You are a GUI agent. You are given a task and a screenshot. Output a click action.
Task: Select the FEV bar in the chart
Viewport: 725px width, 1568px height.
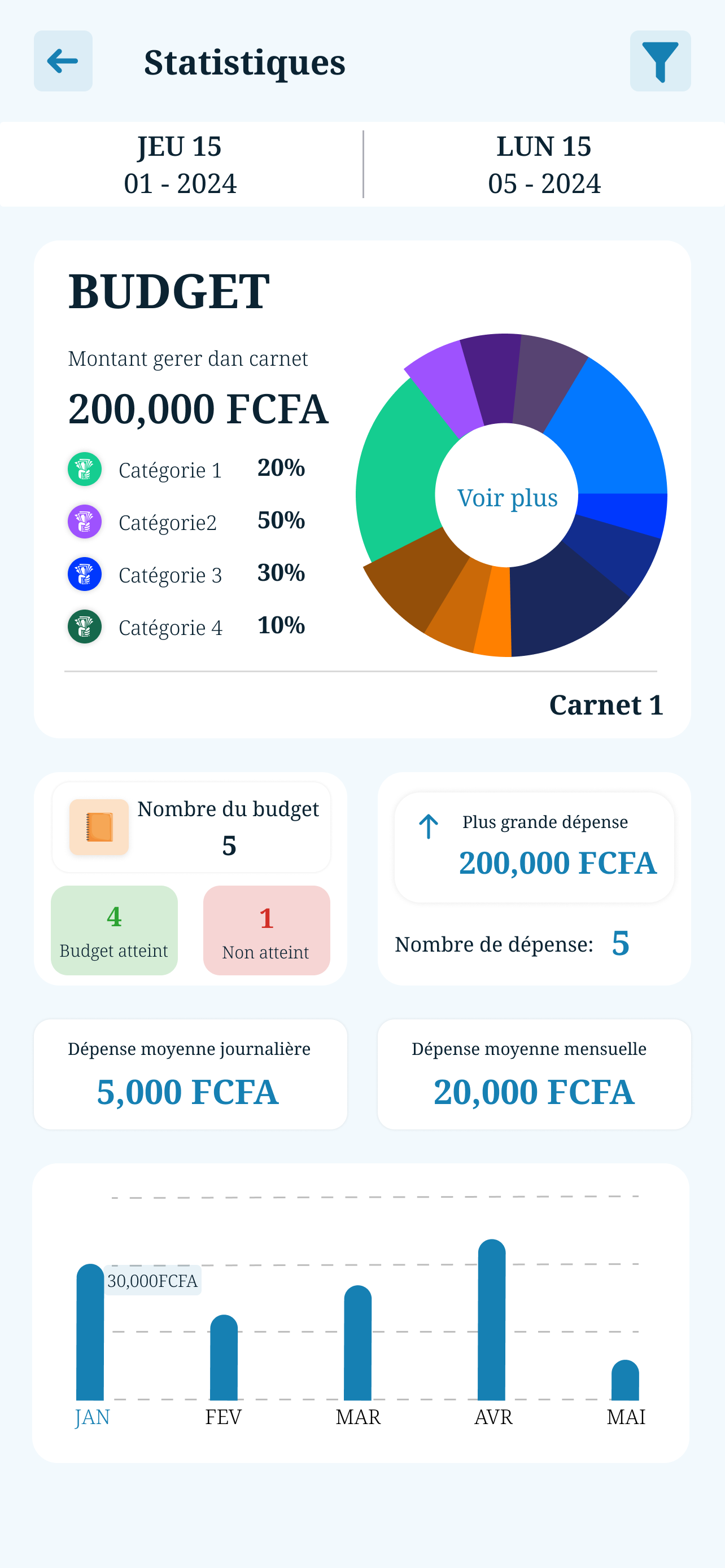224,1357
